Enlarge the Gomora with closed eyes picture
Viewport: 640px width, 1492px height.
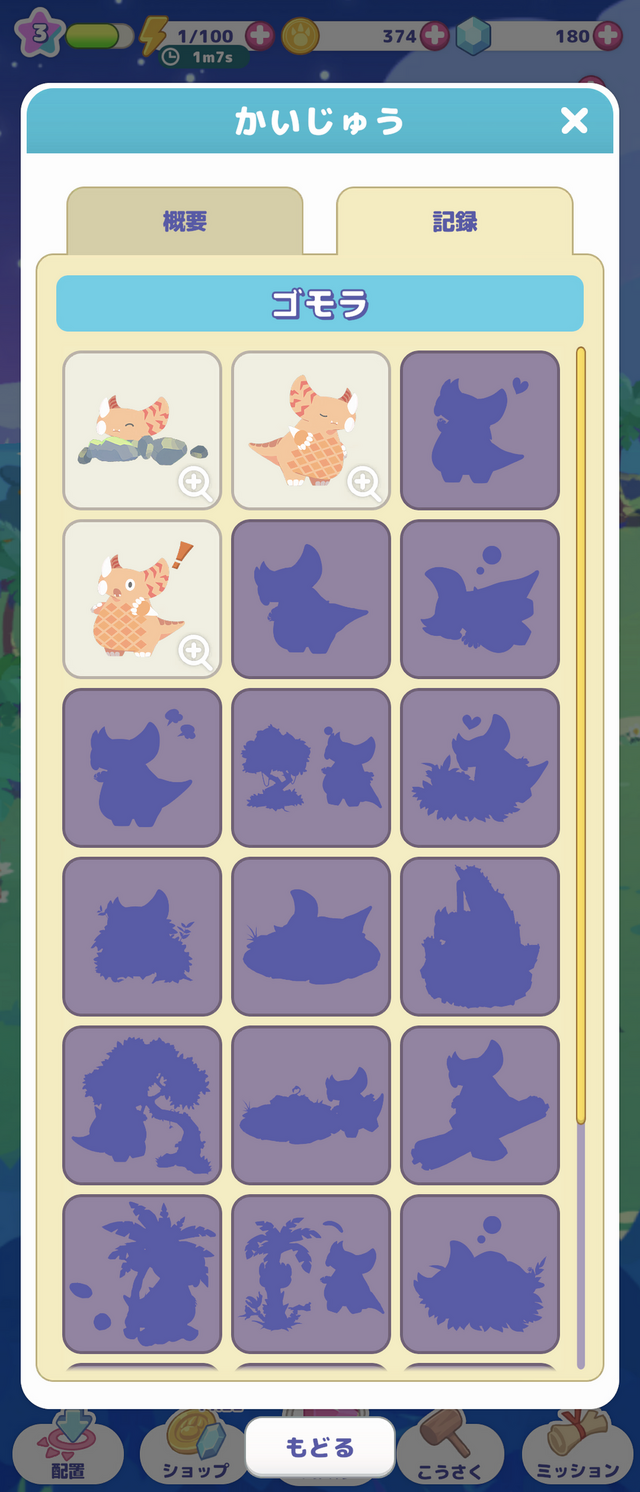click(x=364, y=485)
